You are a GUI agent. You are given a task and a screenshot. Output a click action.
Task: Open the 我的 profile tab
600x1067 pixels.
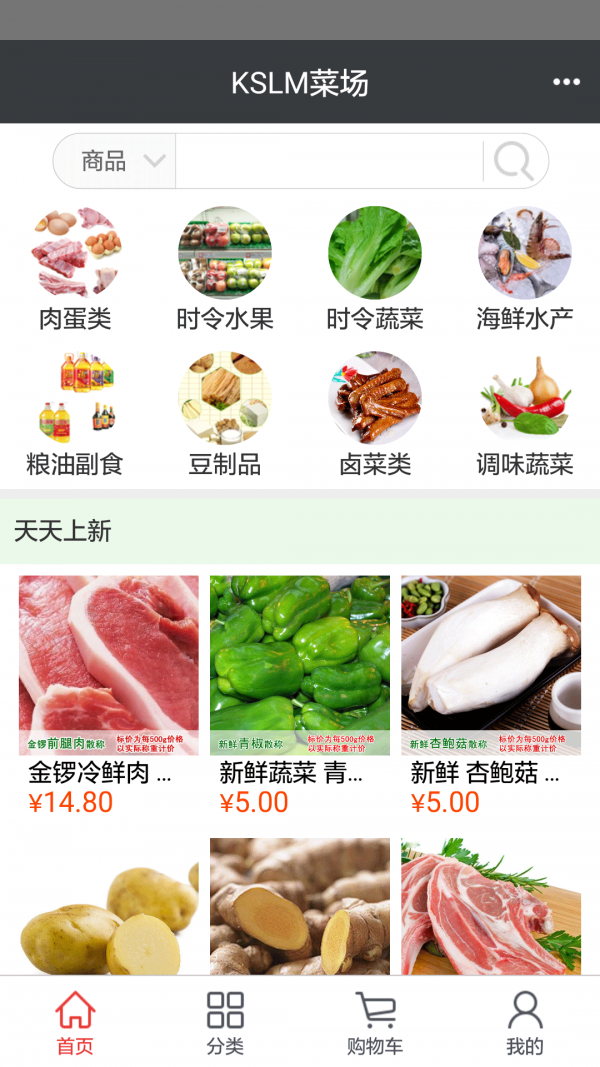pos(525,1023)
